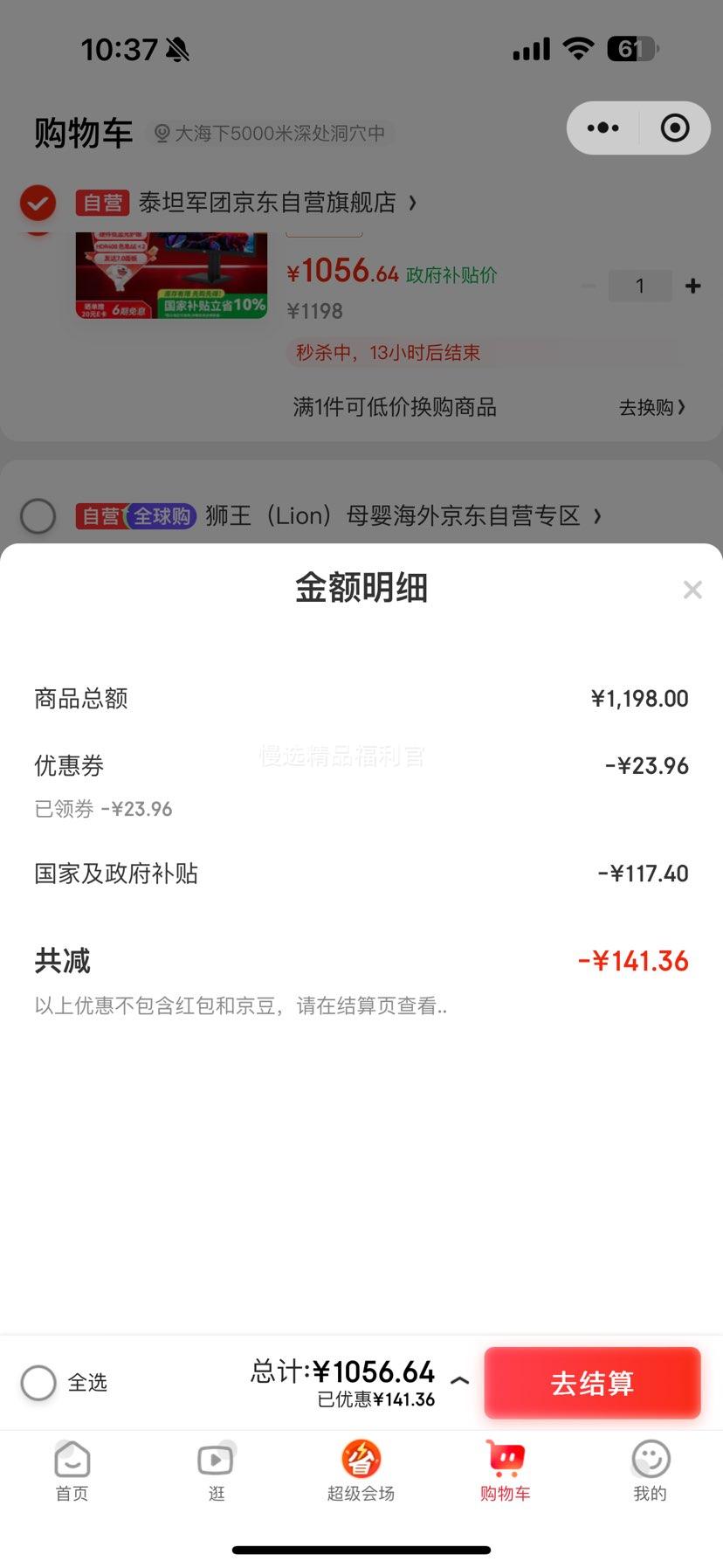Close the 金额明细 amount details modal

tap(692, 589)
